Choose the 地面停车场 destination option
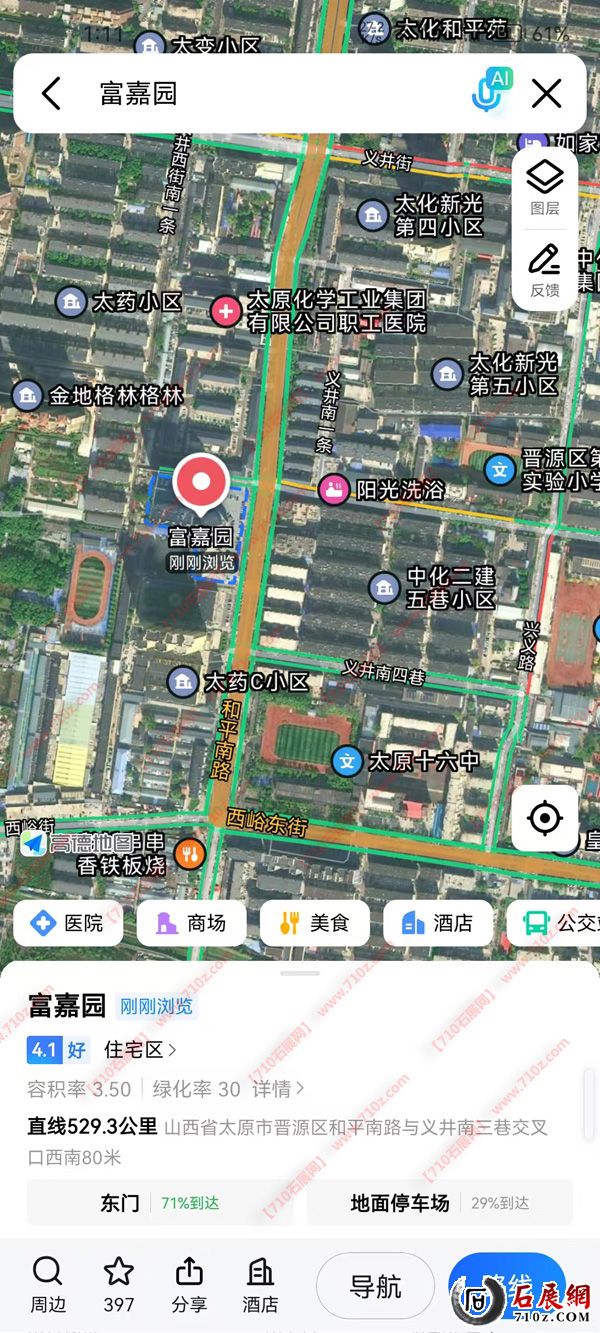 click(x=439, y=1203)
